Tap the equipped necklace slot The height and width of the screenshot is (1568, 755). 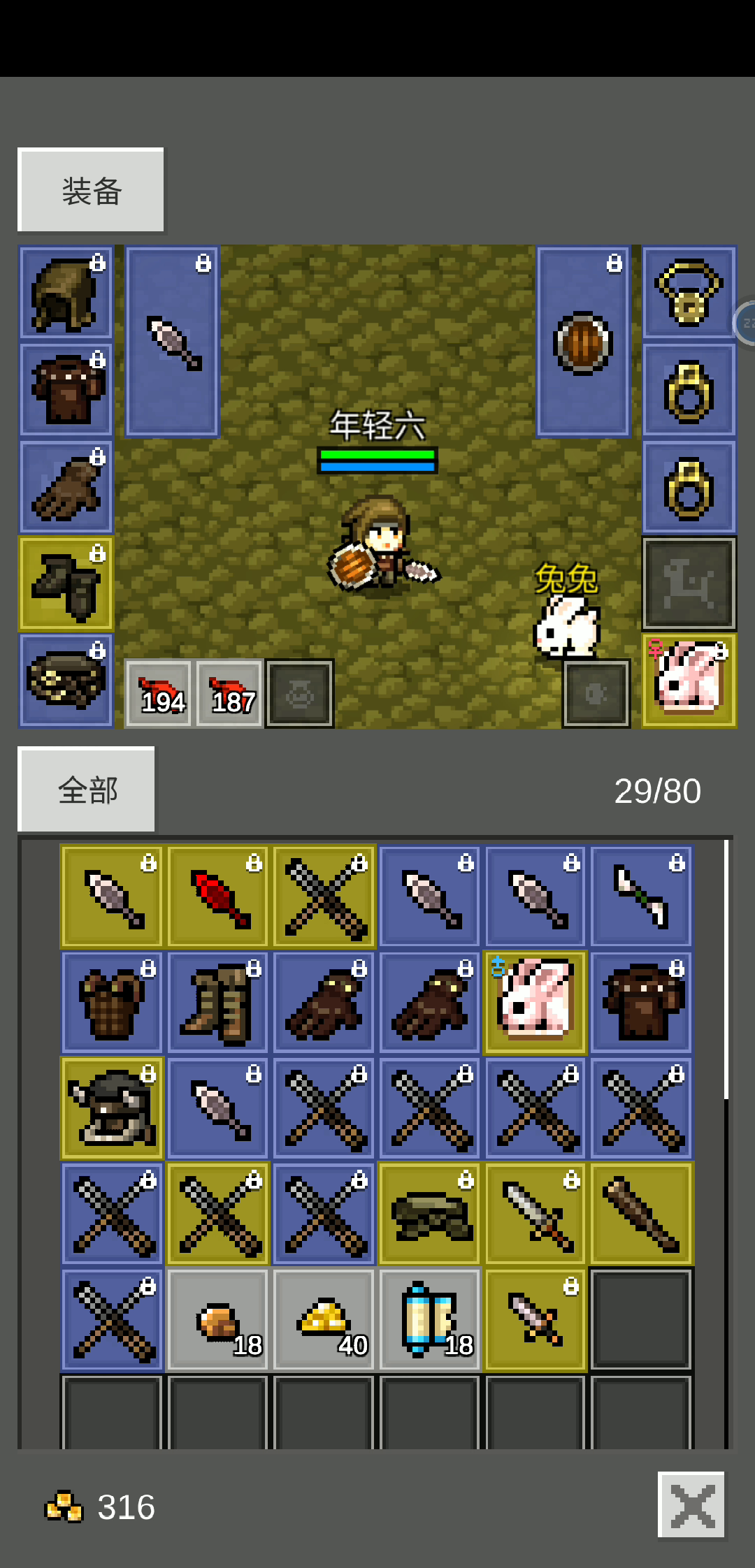(689, 293)
